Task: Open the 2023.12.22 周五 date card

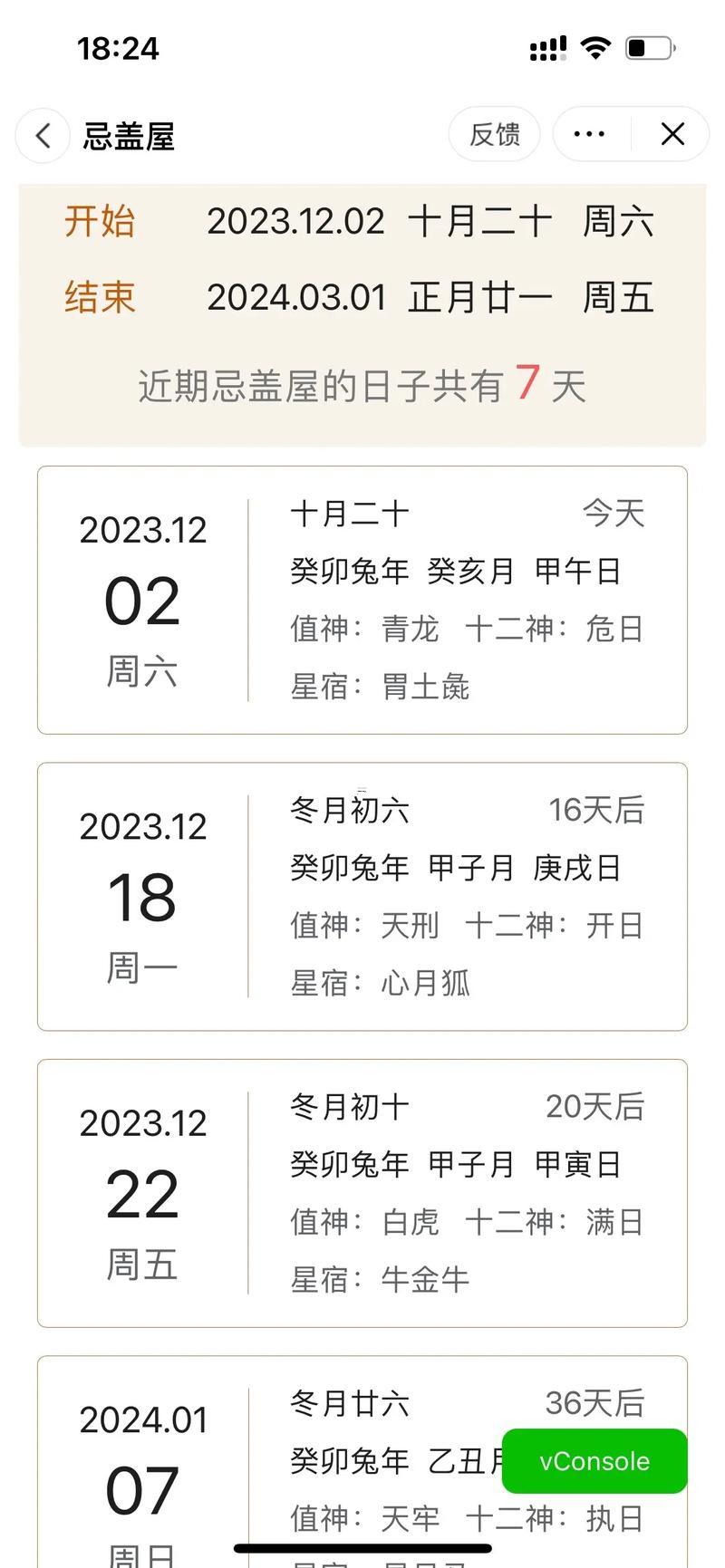Action: click(x=362, y=1191)
